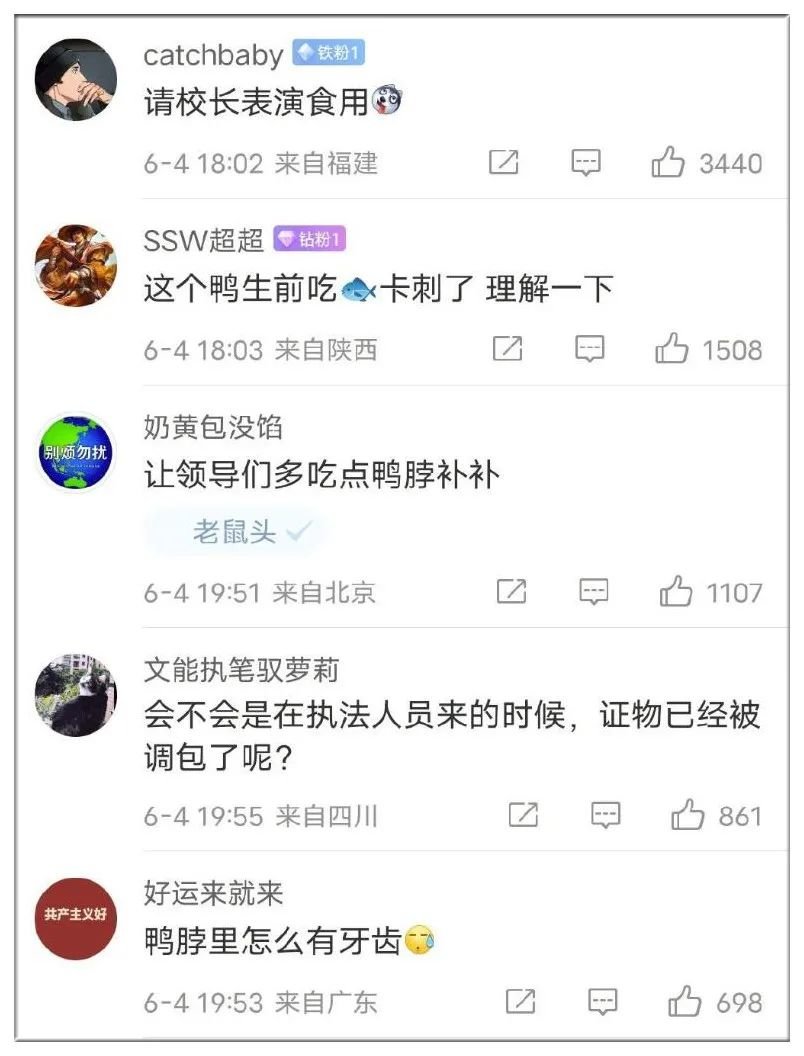Viewport: 804px width, 1056px height.
Task: Share catchbaby's comment
Action: pos(503,163)
